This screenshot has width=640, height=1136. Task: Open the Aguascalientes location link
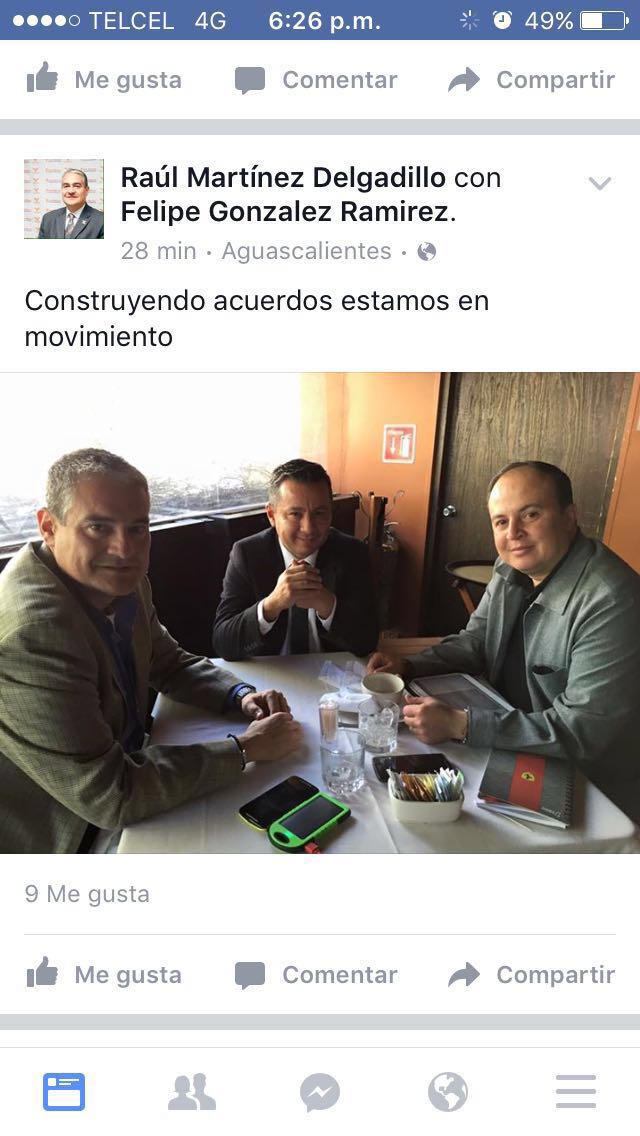tap(306, 251)
